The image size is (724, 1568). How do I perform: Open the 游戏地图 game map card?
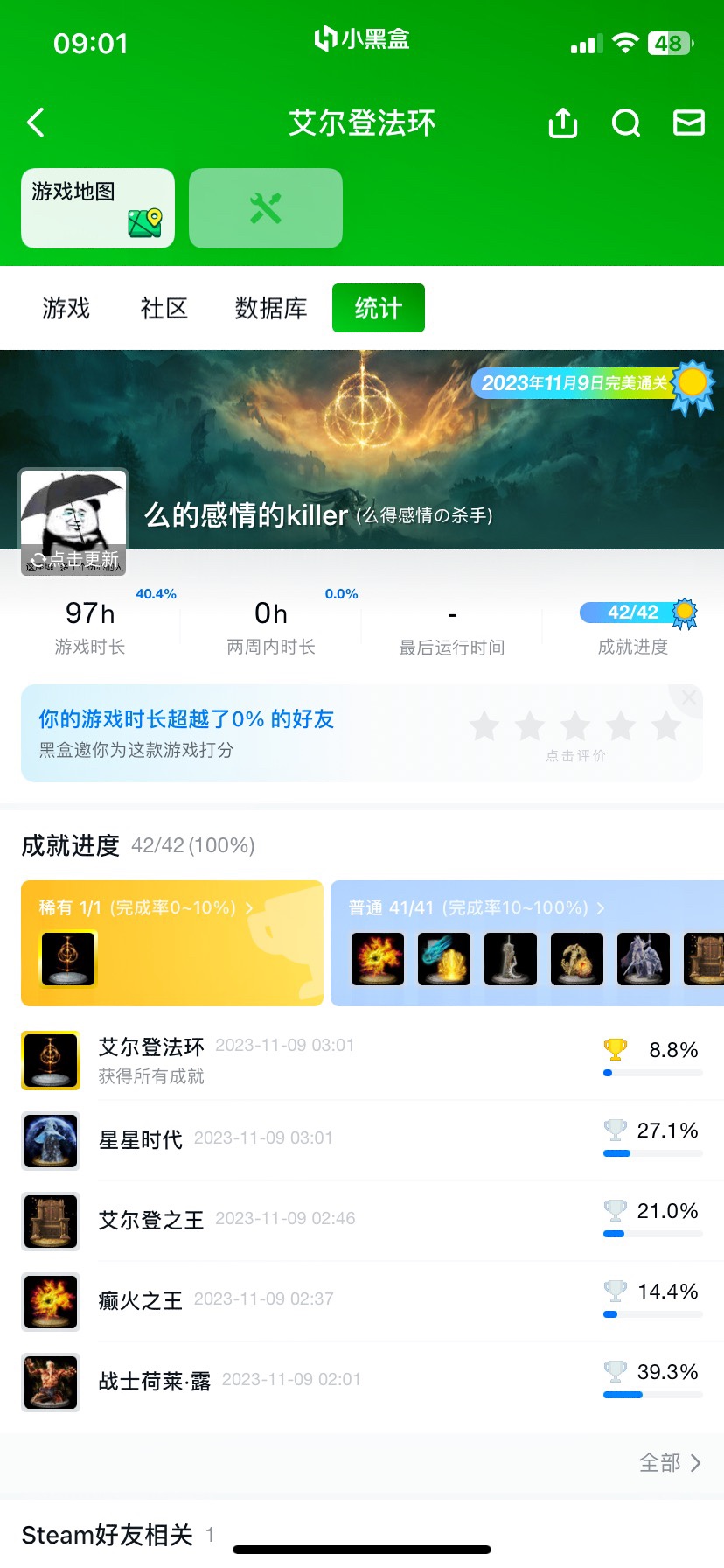[98, 208]
